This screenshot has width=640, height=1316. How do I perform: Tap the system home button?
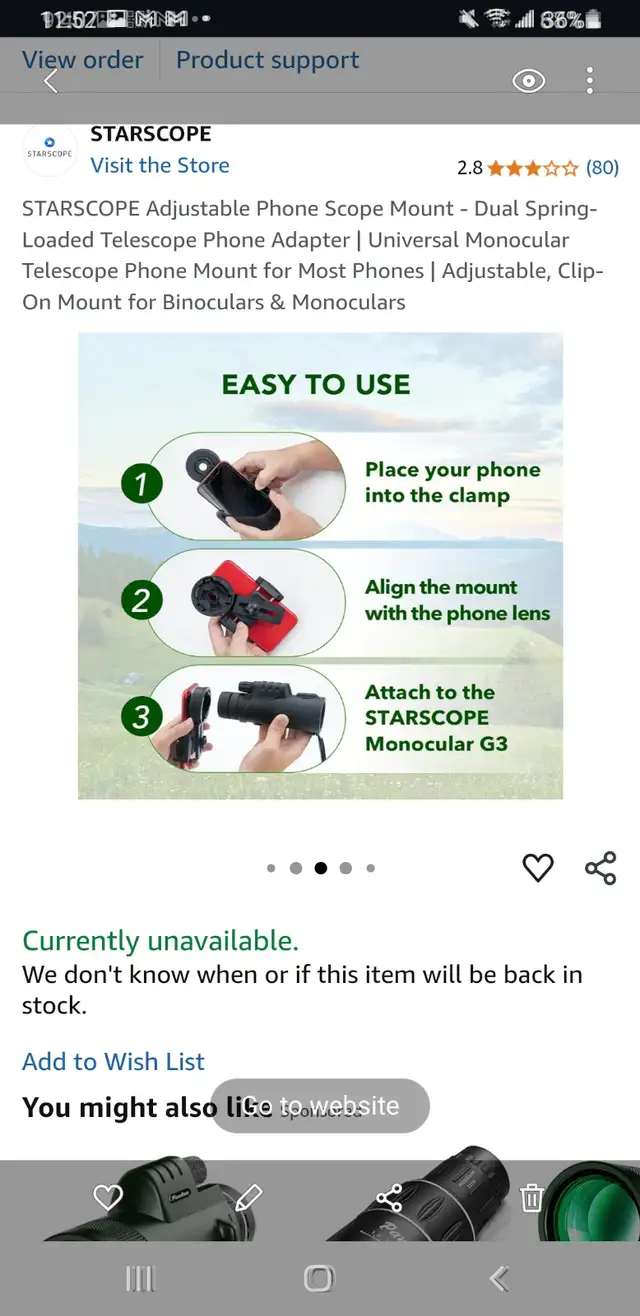pyautogui.click(x=319, y=1278)
